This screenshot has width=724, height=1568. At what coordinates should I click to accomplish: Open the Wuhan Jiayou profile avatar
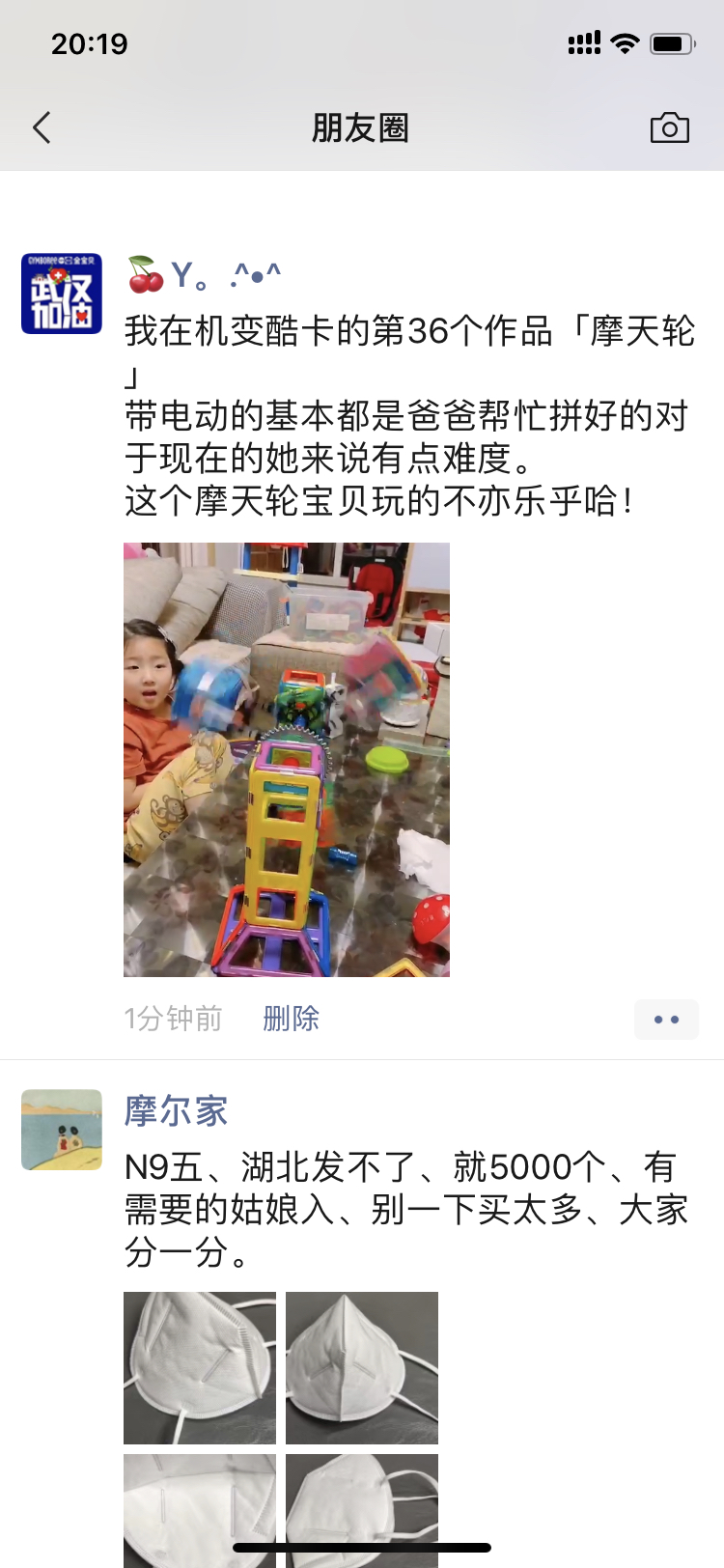point(62,294)
